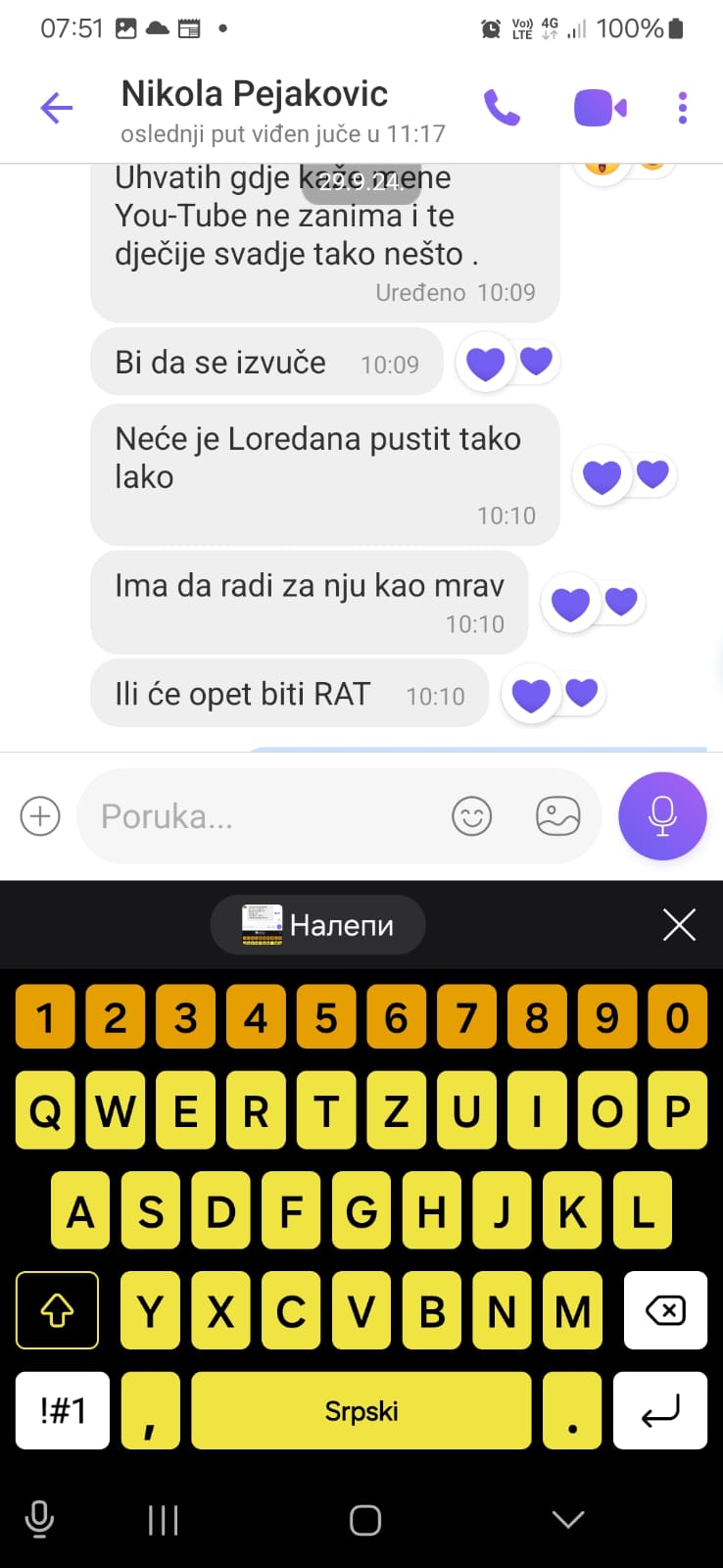
Task: Open the three-dot overflow menu
Action: coord(682,108)
